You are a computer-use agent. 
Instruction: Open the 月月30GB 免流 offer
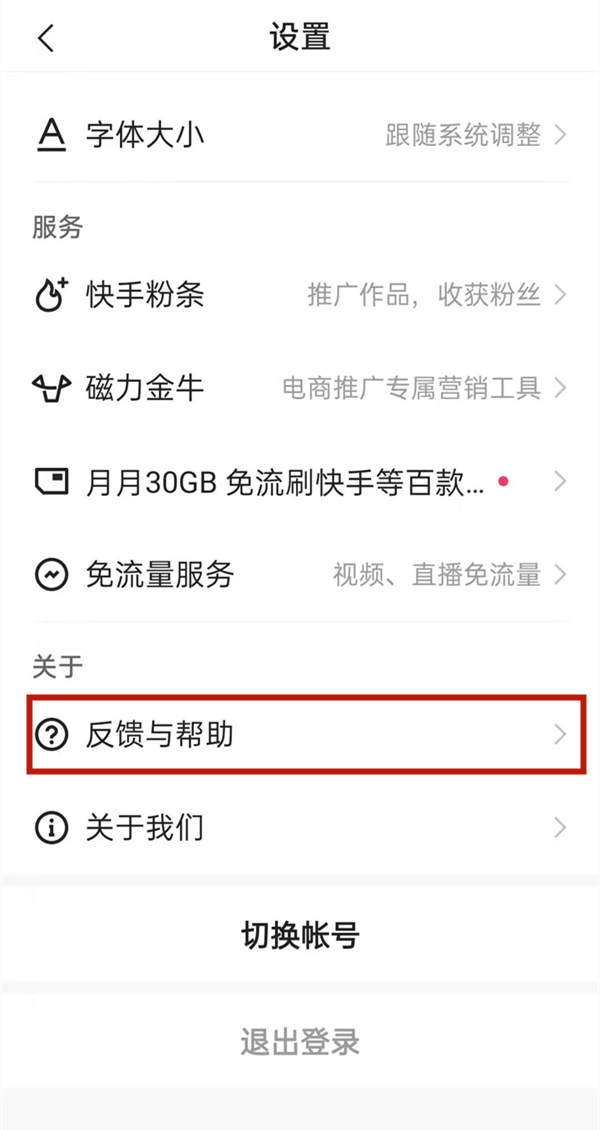click(x=300, y=481)
